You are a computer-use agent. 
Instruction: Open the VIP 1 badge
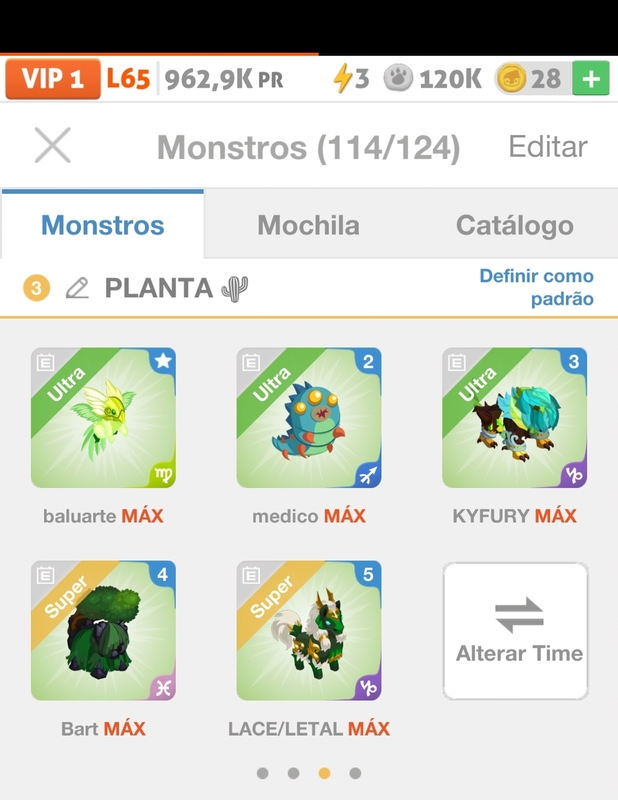(x=52, y=78)
